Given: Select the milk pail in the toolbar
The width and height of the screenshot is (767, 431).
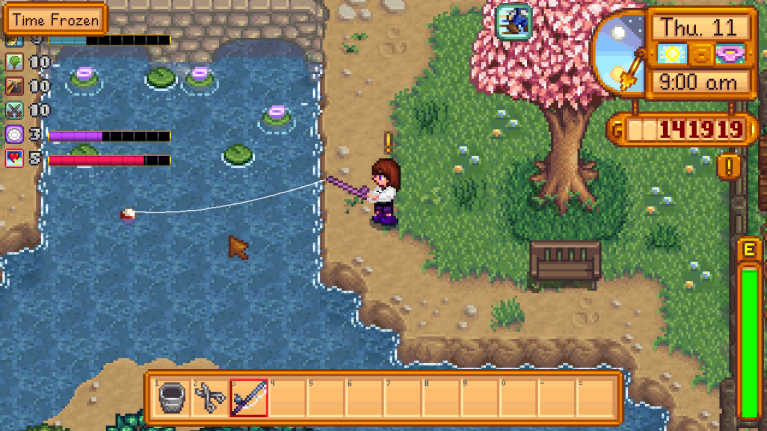Looking at the screenshot, I should [x=172, y=398].
